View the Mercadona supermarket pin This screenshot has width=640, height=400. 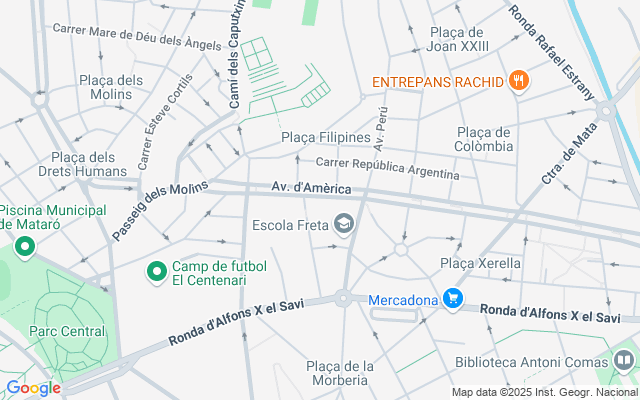[x=453, y=299]
